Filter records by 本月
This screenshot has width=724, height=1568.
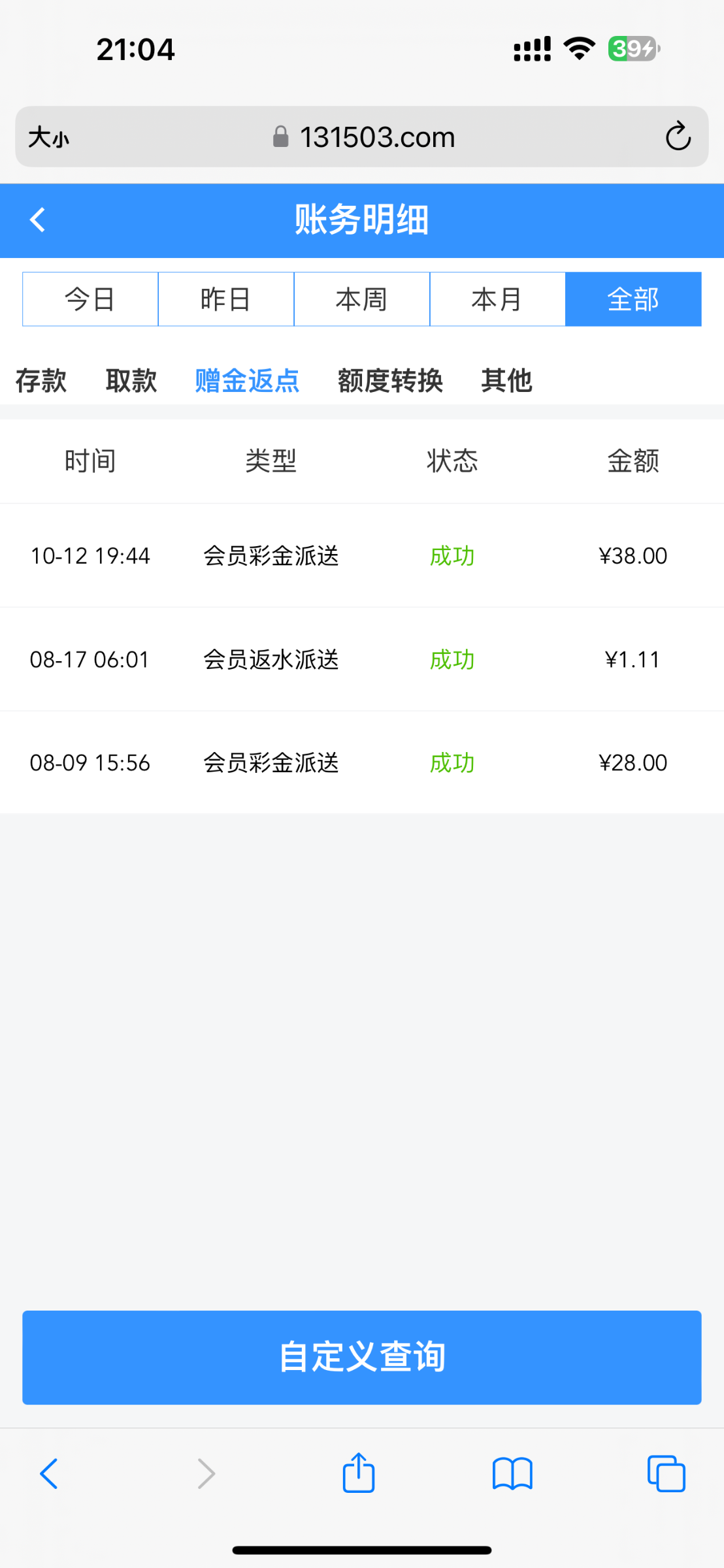pos(497,299)
